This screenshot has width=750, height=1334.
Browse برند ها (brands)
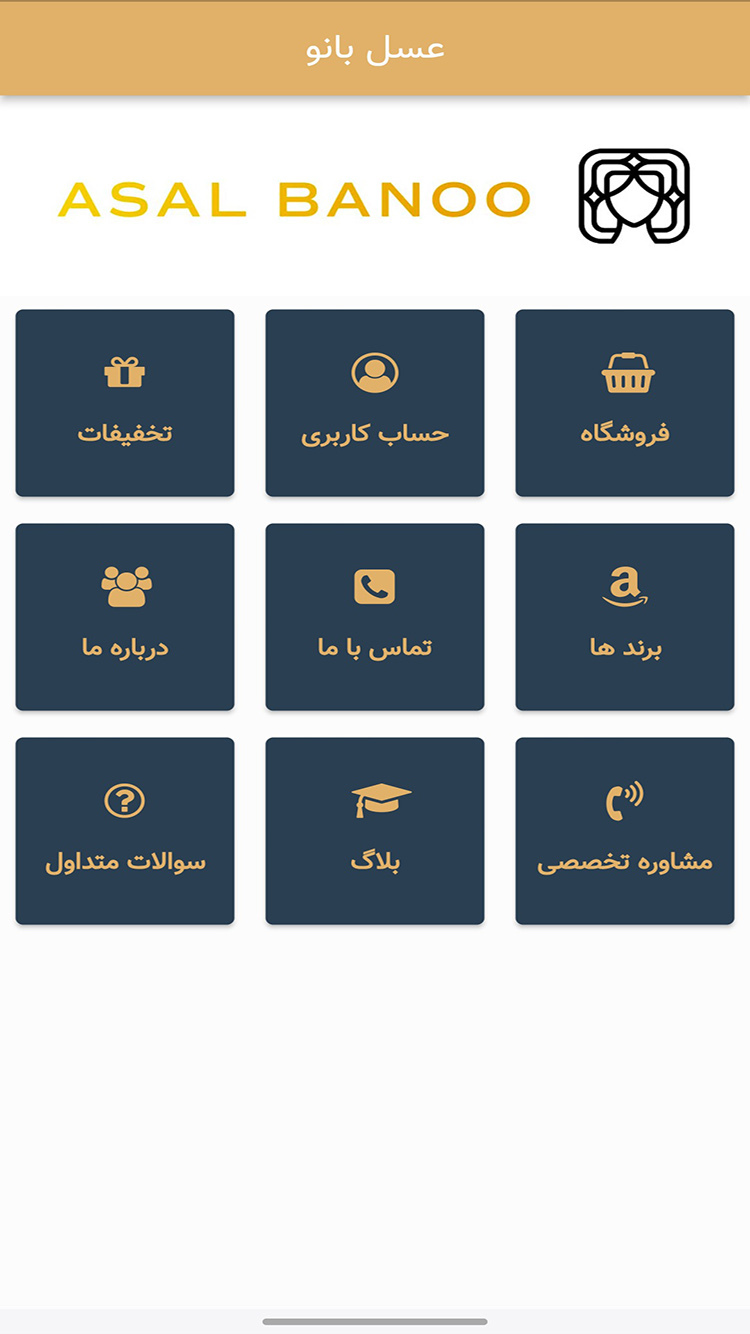click(624, 617)
